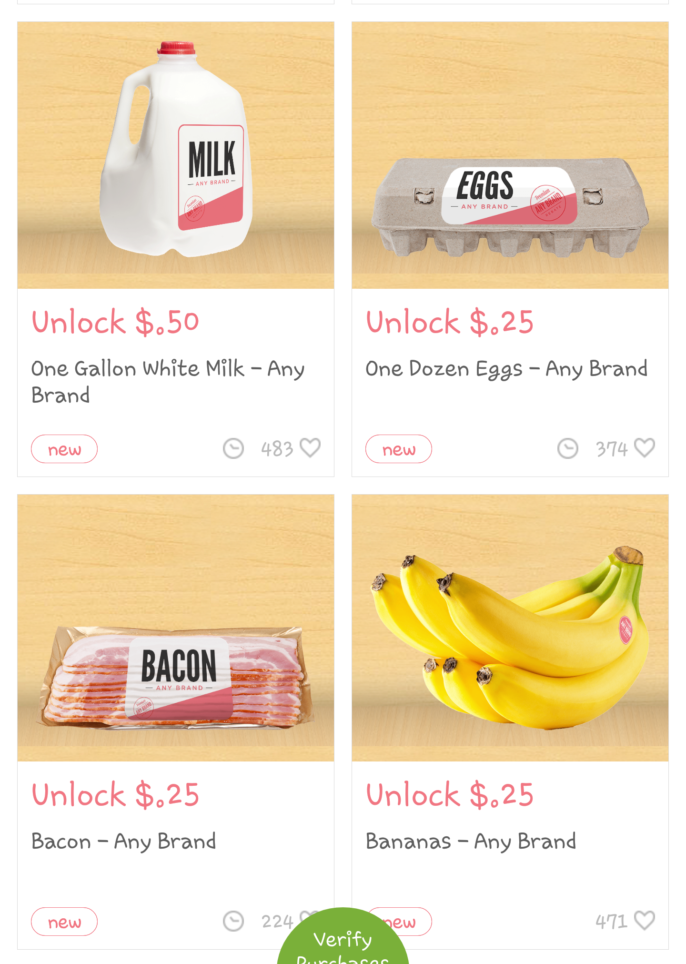The image size is (686, 964).
Task: Open the Bananas – Any Brand offer
Action: click(x=509, y=630)
